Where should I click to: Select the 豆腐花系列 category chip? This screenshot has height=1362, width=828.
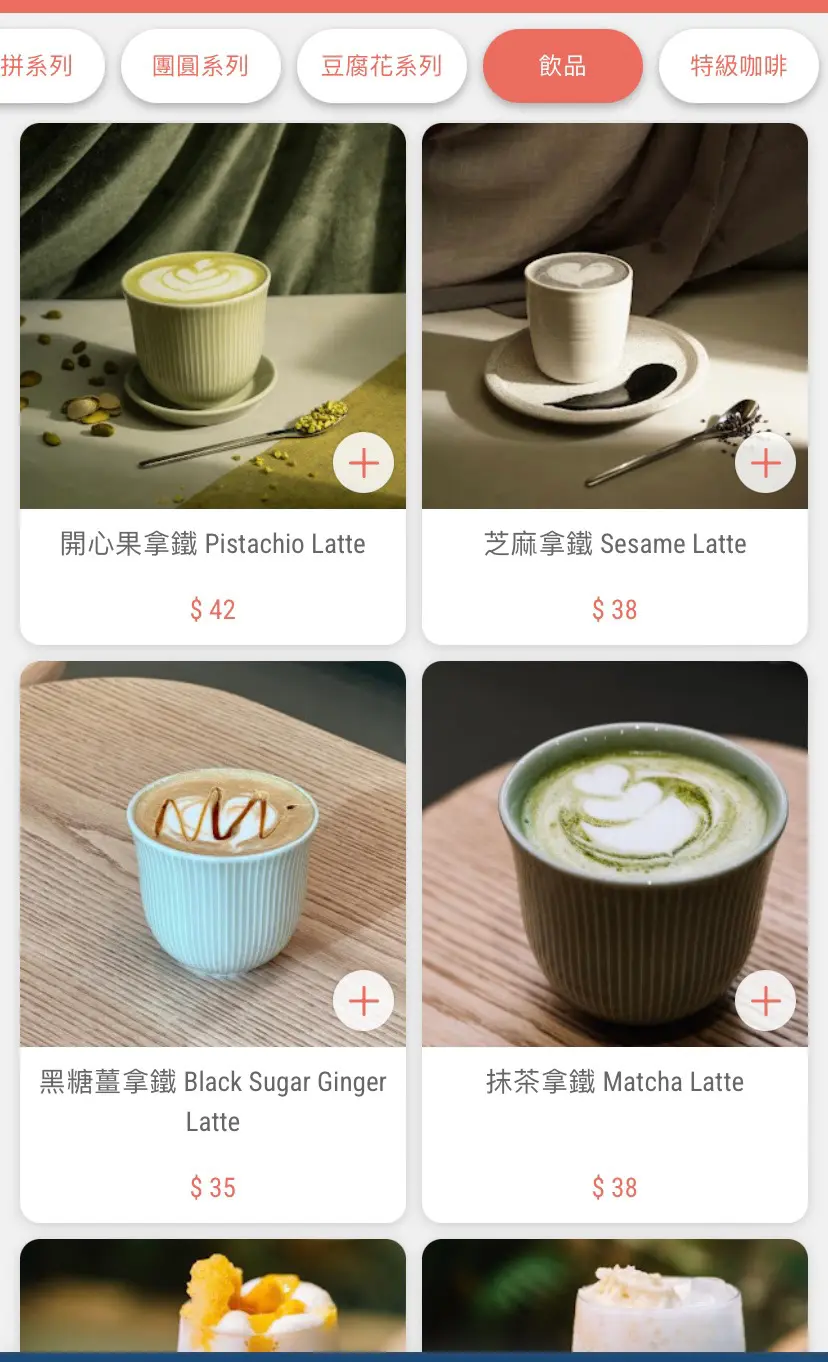click(381, 66)
